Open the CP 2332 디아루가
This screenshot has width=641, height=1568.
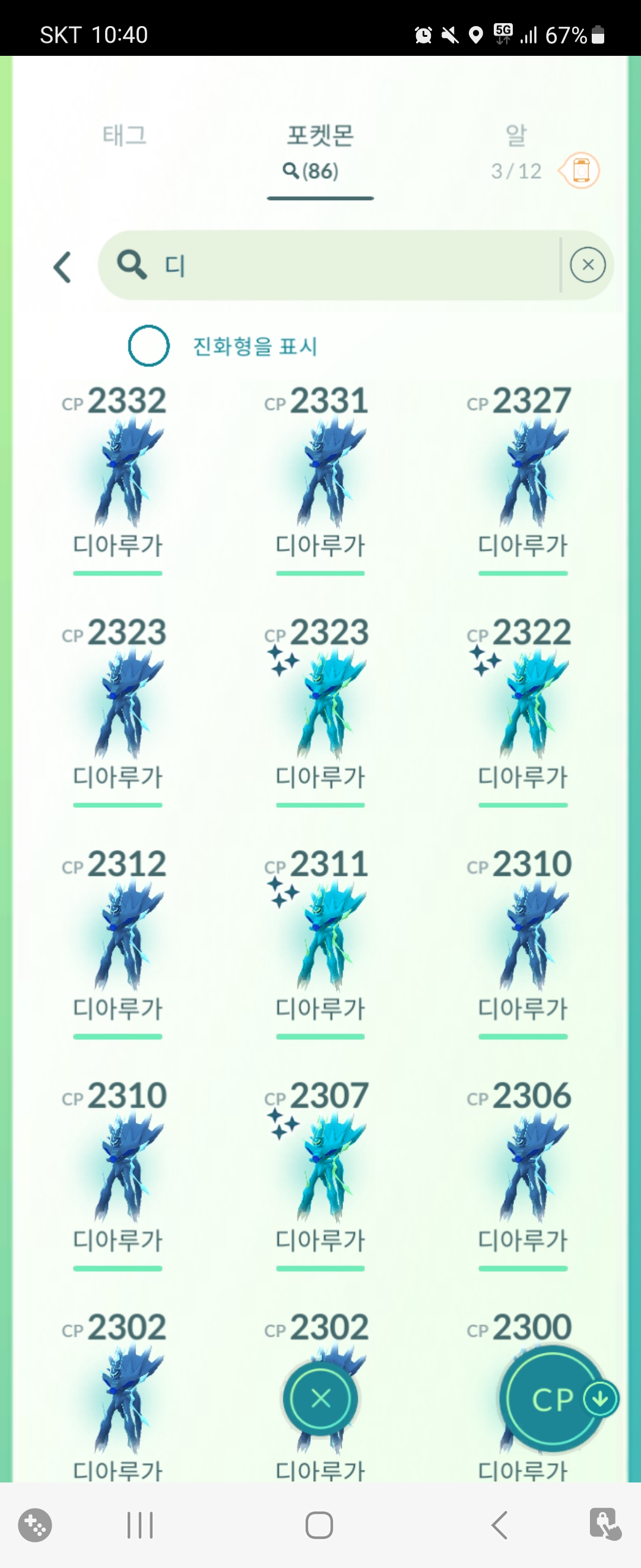tap(118, 475)
